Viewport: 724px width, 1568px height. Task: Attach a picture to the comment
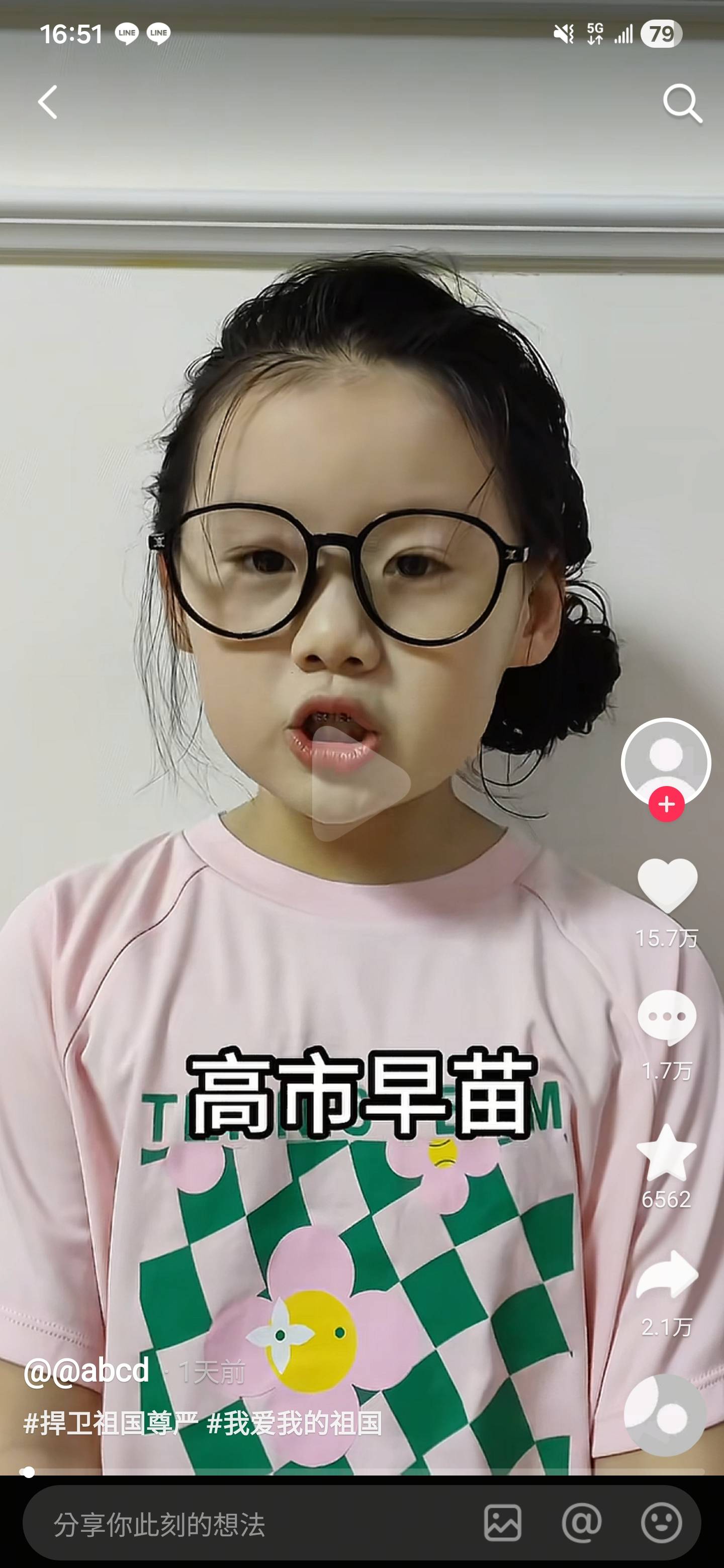pyautogui.click(x=502, y=1524)
